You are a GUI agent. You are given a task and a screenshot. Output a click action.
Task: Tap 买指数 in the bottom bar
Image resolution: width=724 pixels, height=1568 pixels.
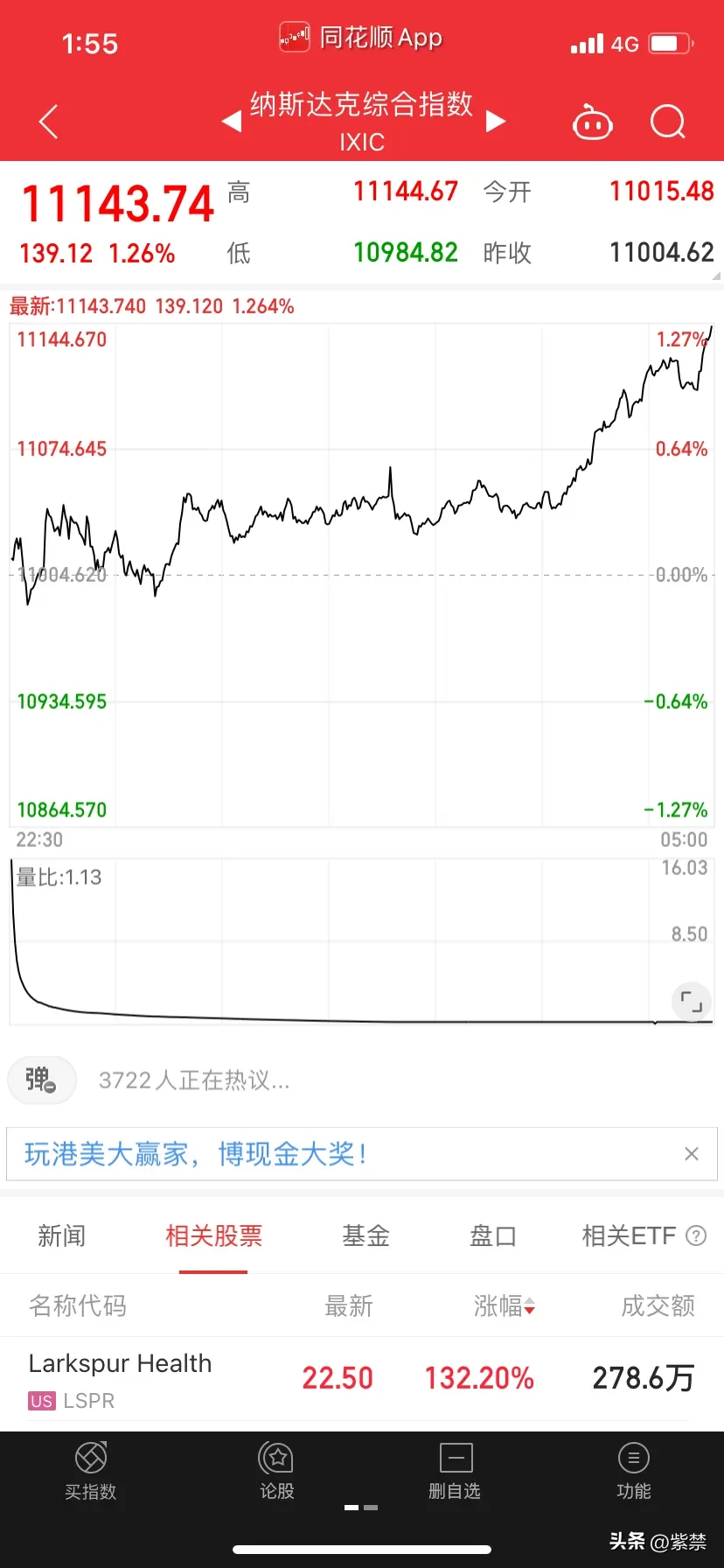pos(91,1472)
